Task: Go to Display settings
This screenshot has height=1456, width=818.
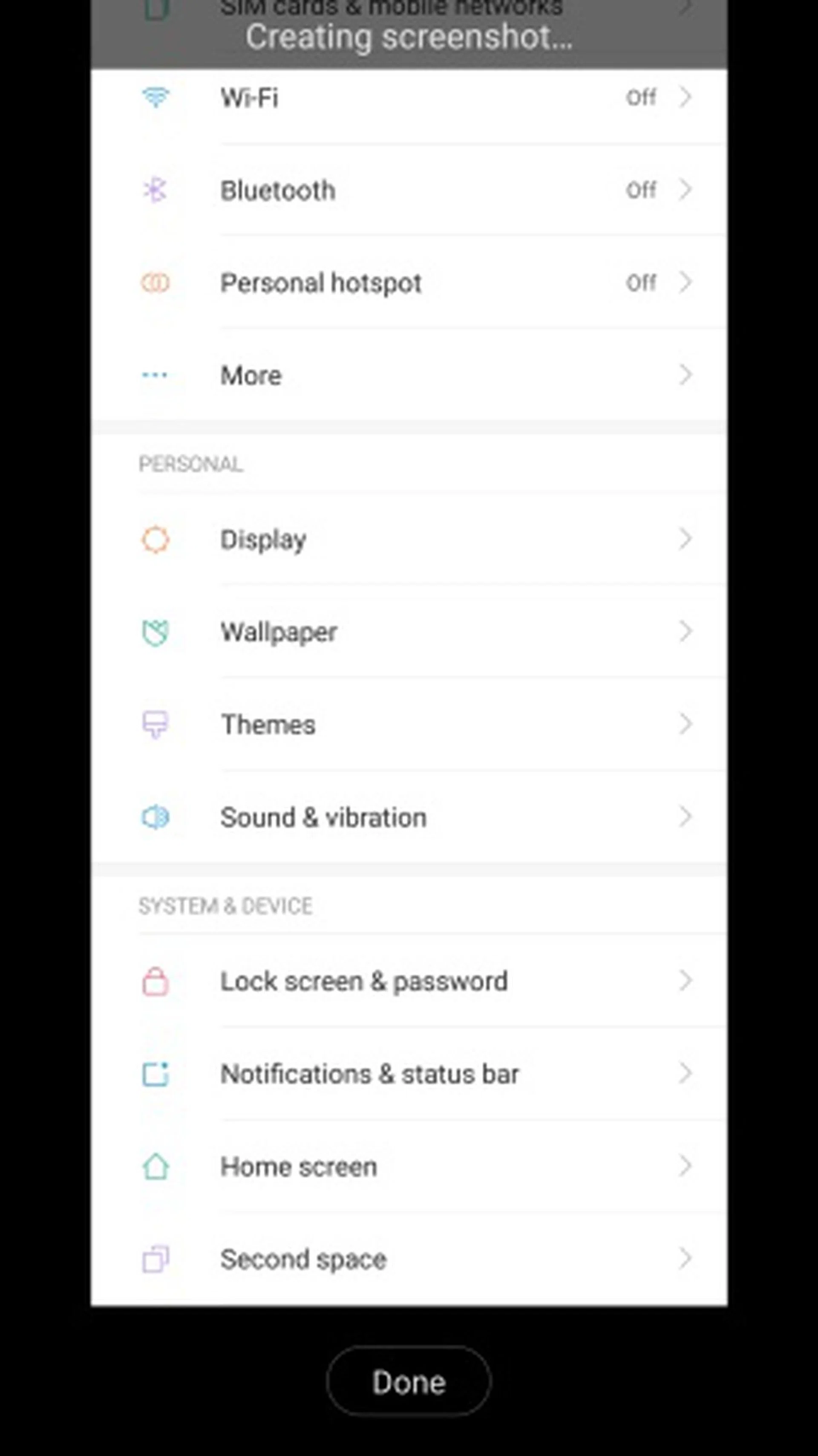Action: click(409, 539)
